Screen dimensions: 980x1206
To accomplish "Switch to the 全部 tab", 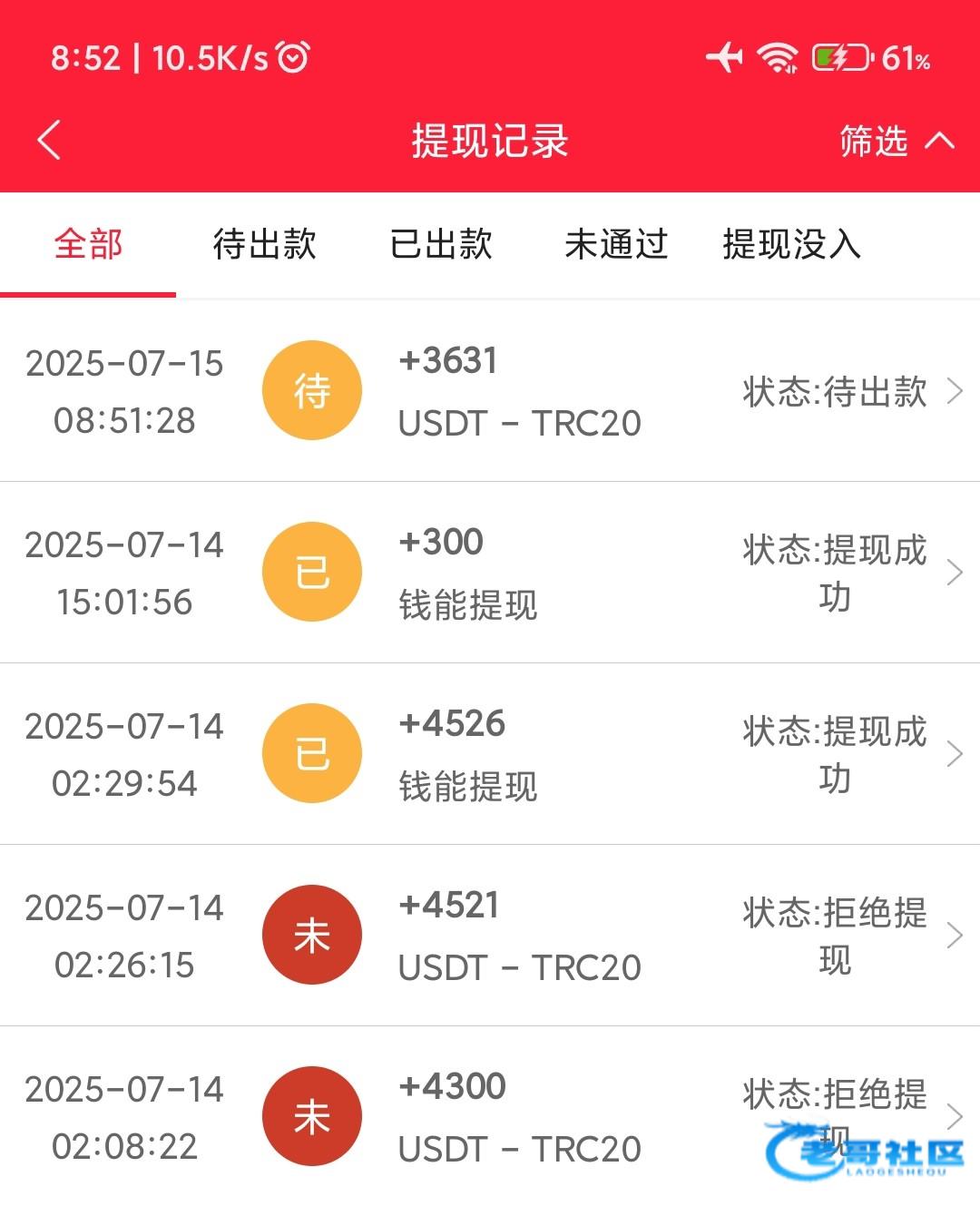I will (x=88, y=245).
